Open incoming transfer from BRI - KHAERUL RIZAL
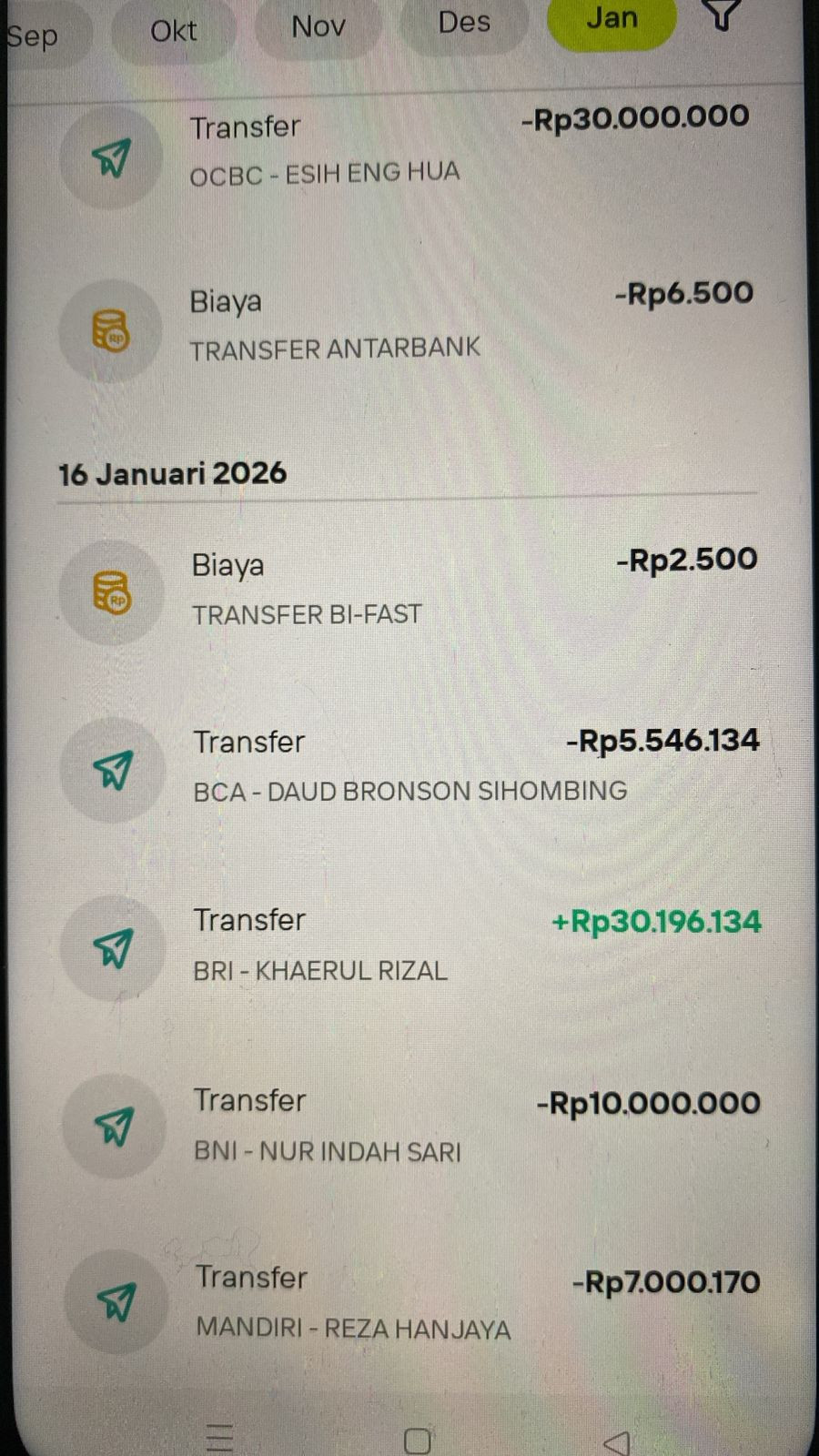819x1456 pixels. coord(409,945)
